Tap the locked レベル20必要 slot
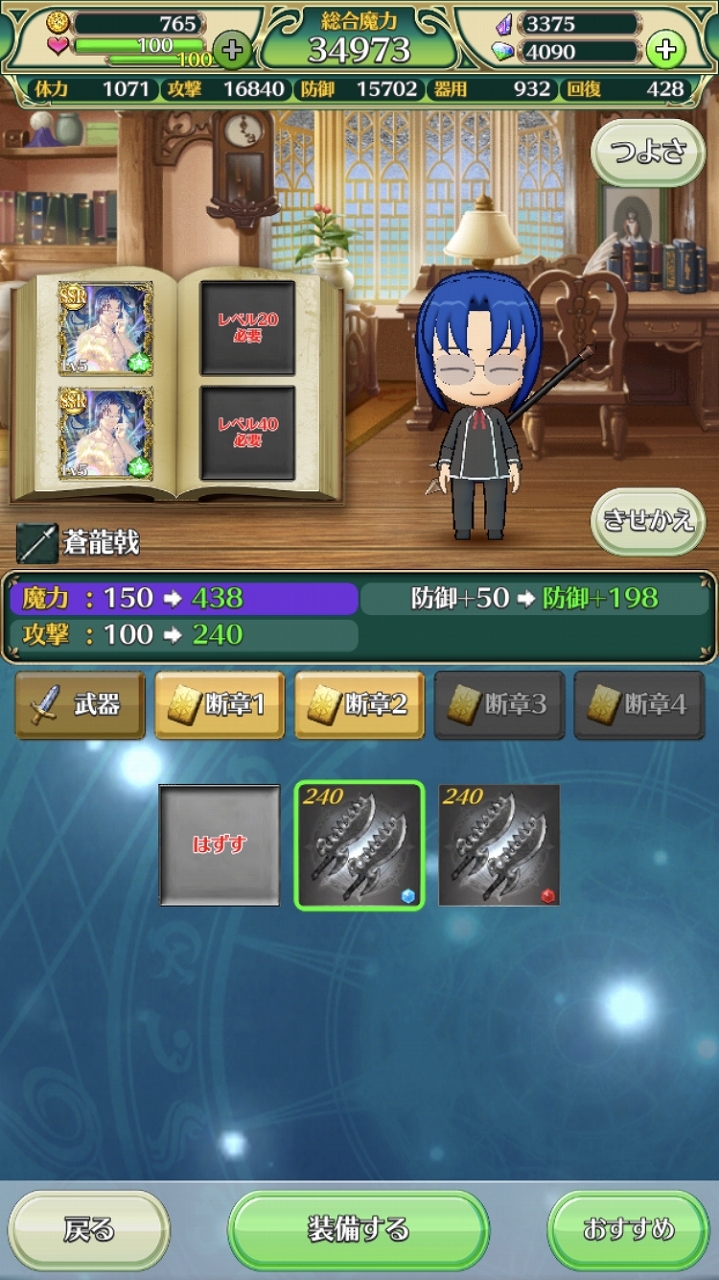 [x=247, y=328]
